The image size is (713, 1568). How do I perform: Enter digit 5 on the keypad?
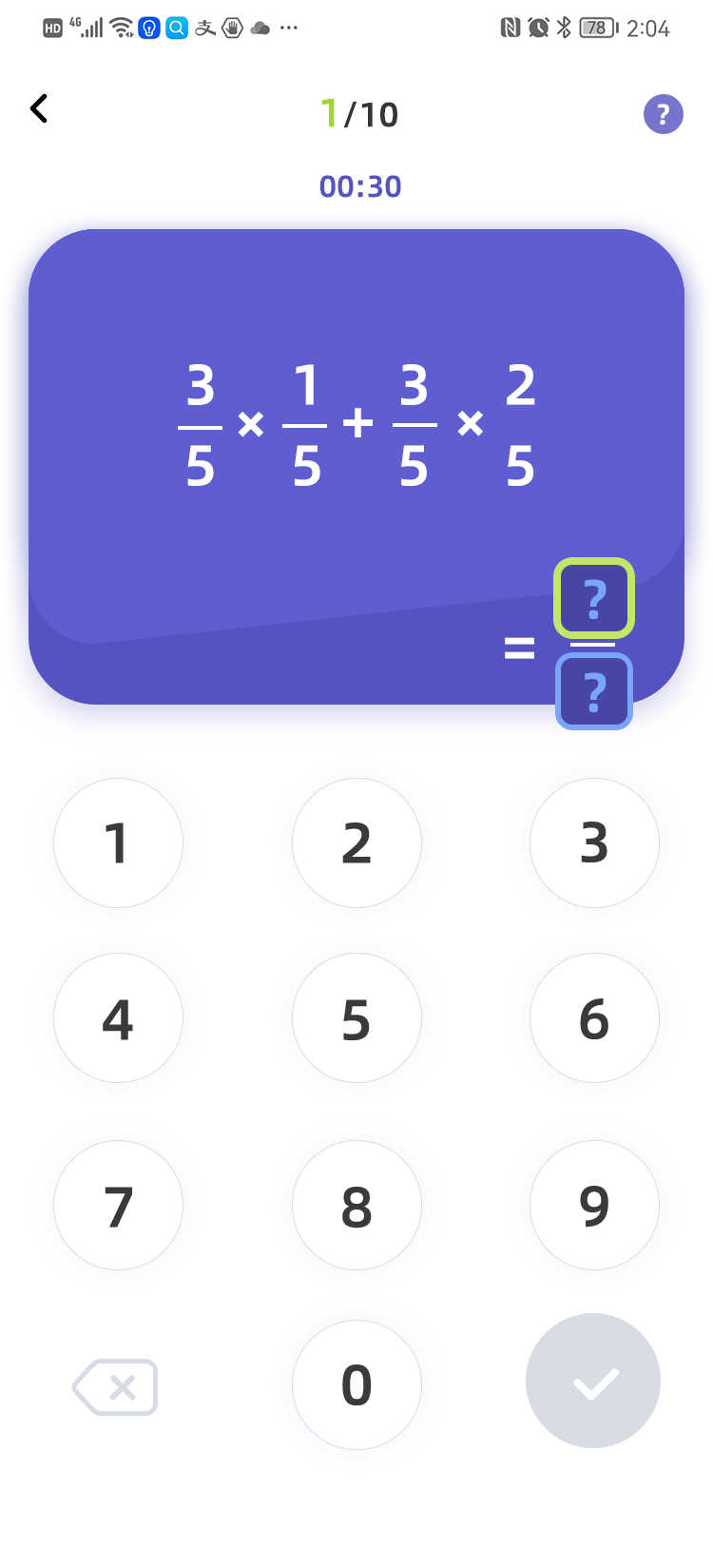tap(356, 1017)
